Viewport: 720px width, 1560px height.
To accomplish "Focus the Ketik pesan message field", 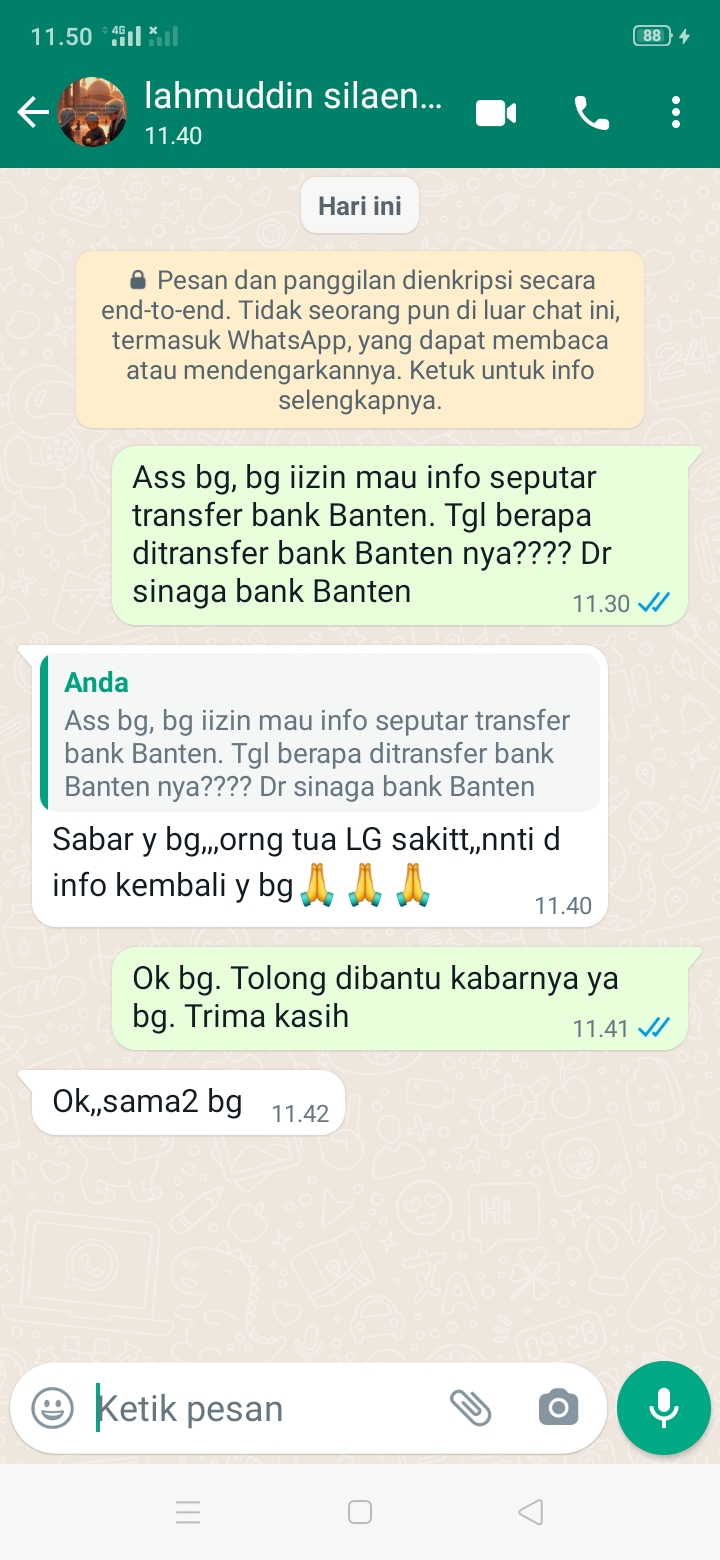I will tap(260, 1409).
